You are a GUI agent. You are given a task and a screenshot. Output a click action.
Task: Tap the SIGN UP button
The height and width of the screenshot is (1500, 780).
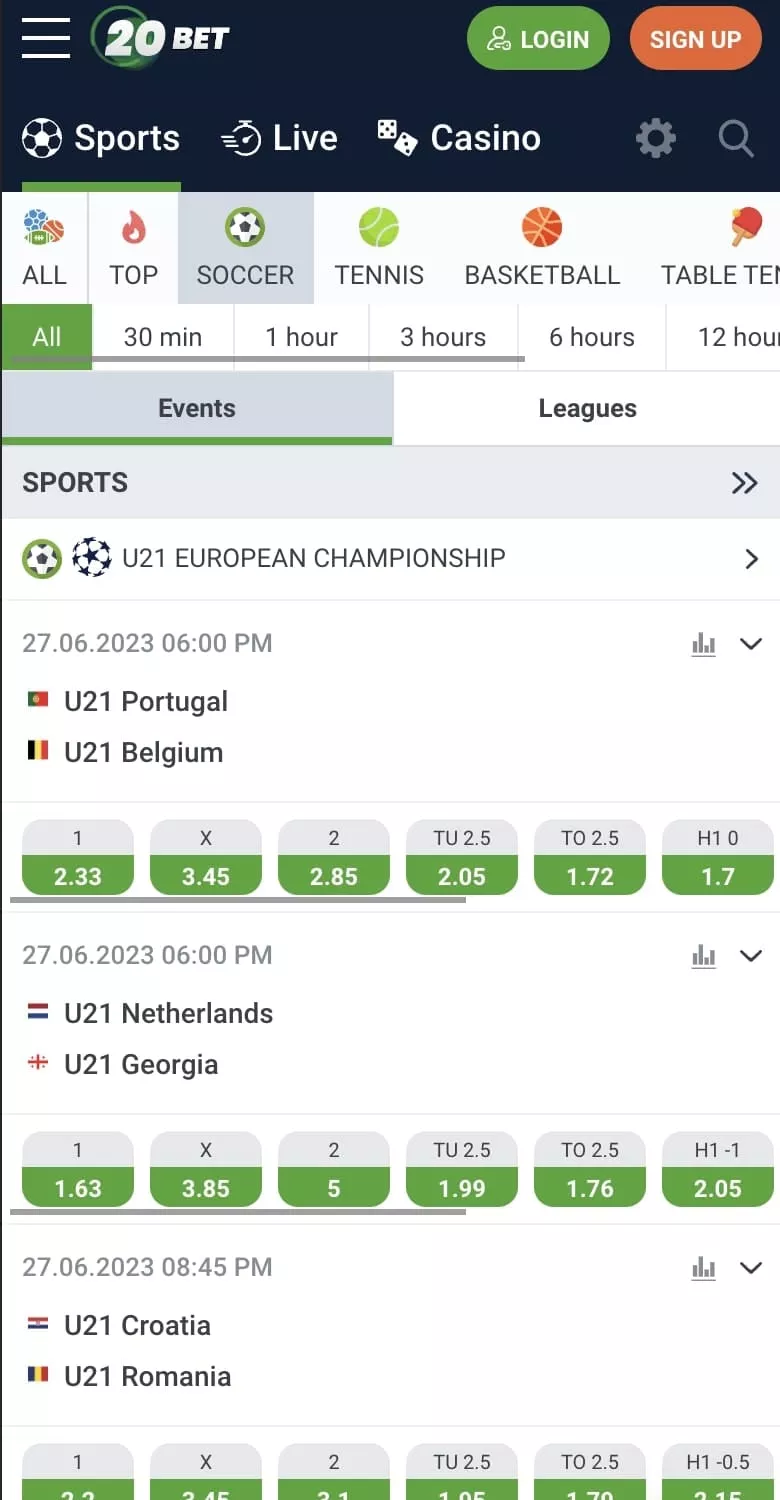(x=695, y=39)
